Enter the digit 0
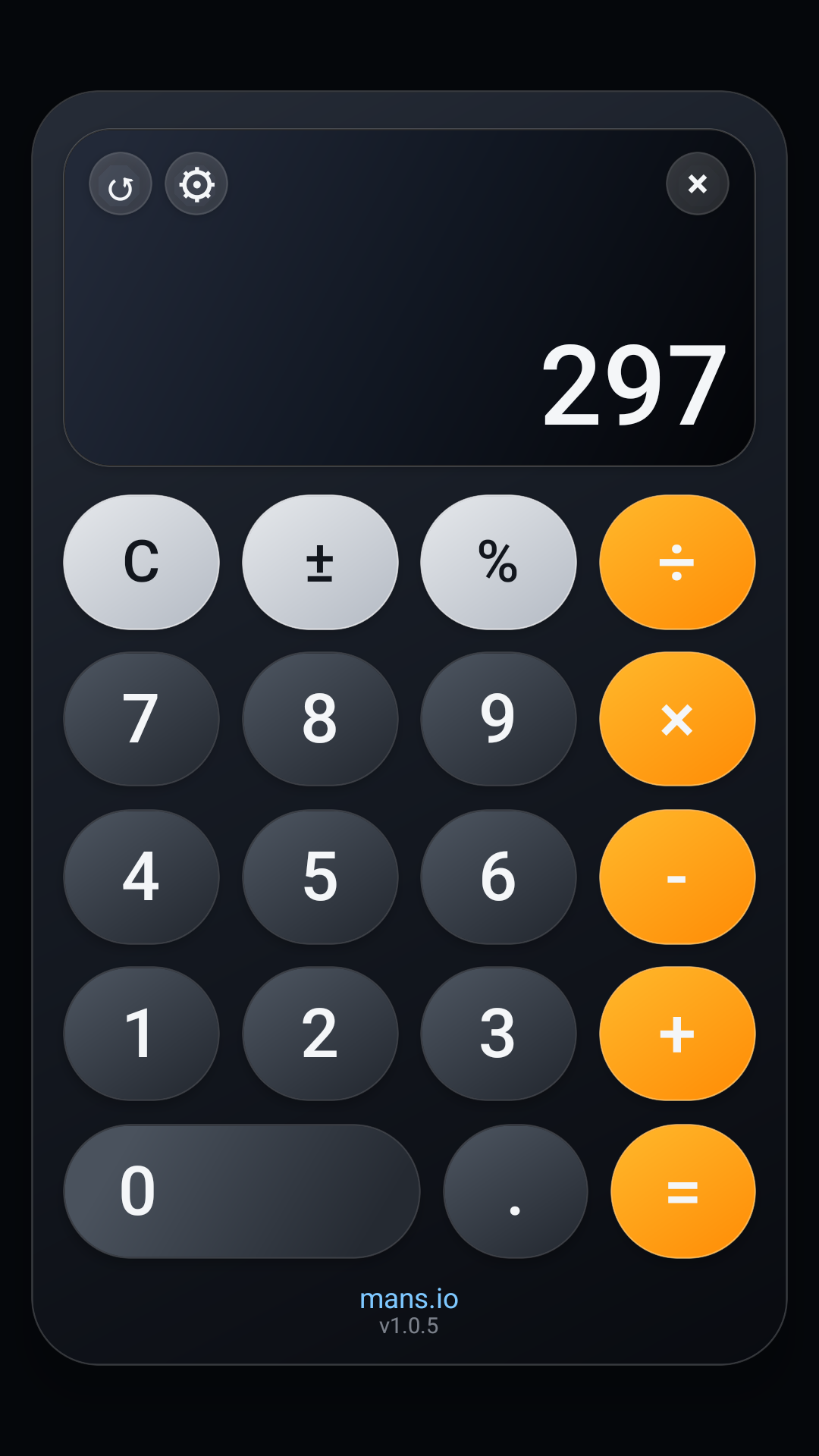This screenshot has height=1456, width=819. point(242,1191)
